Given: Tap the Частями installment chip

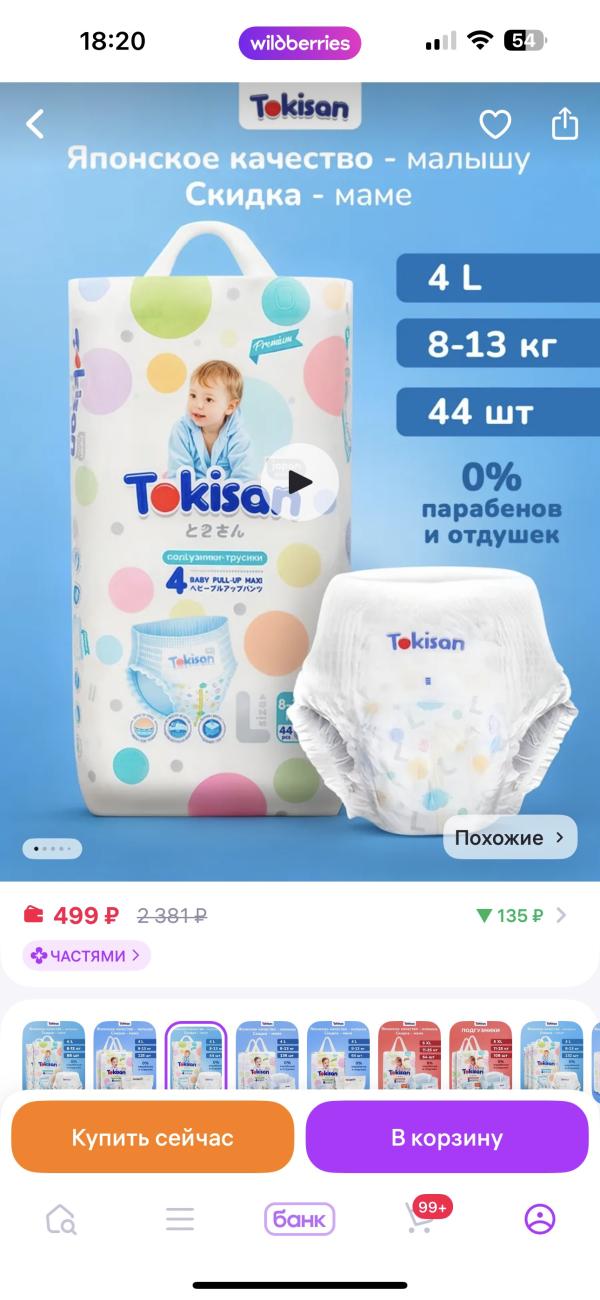Looking at the screenshot, I should [x=87, y=955].
